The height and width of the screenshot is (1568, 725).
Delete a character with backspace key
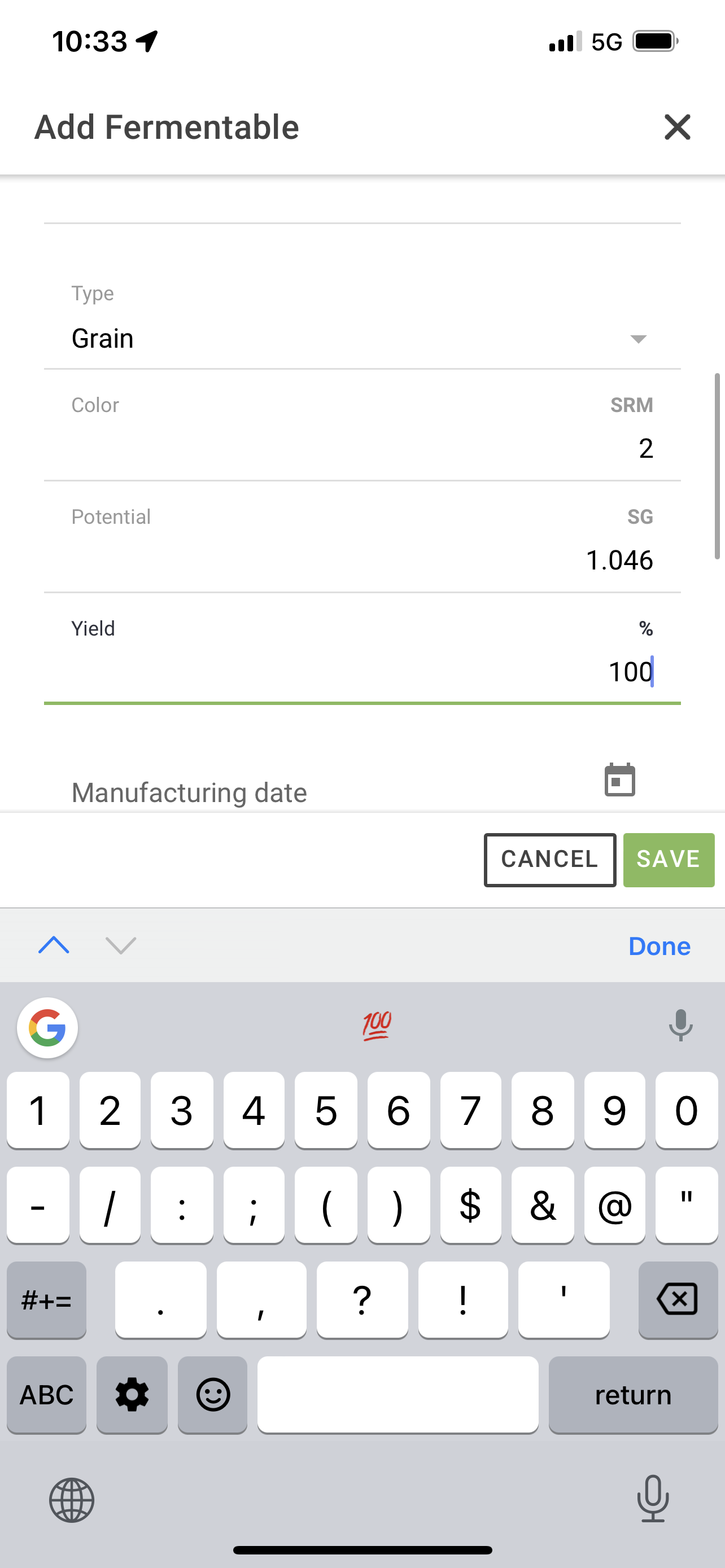pyautogui.click(x=678, y=1299)
